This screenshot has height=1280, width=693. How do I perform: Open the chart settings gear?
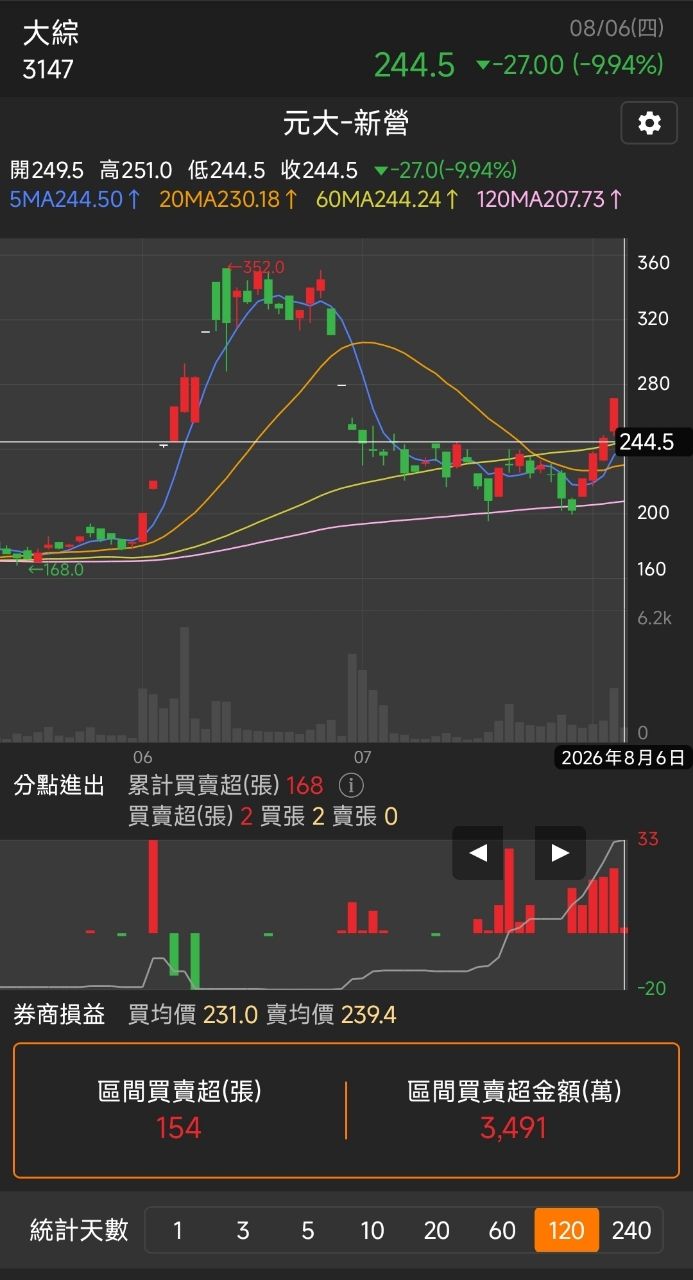[x=649, y=123]
